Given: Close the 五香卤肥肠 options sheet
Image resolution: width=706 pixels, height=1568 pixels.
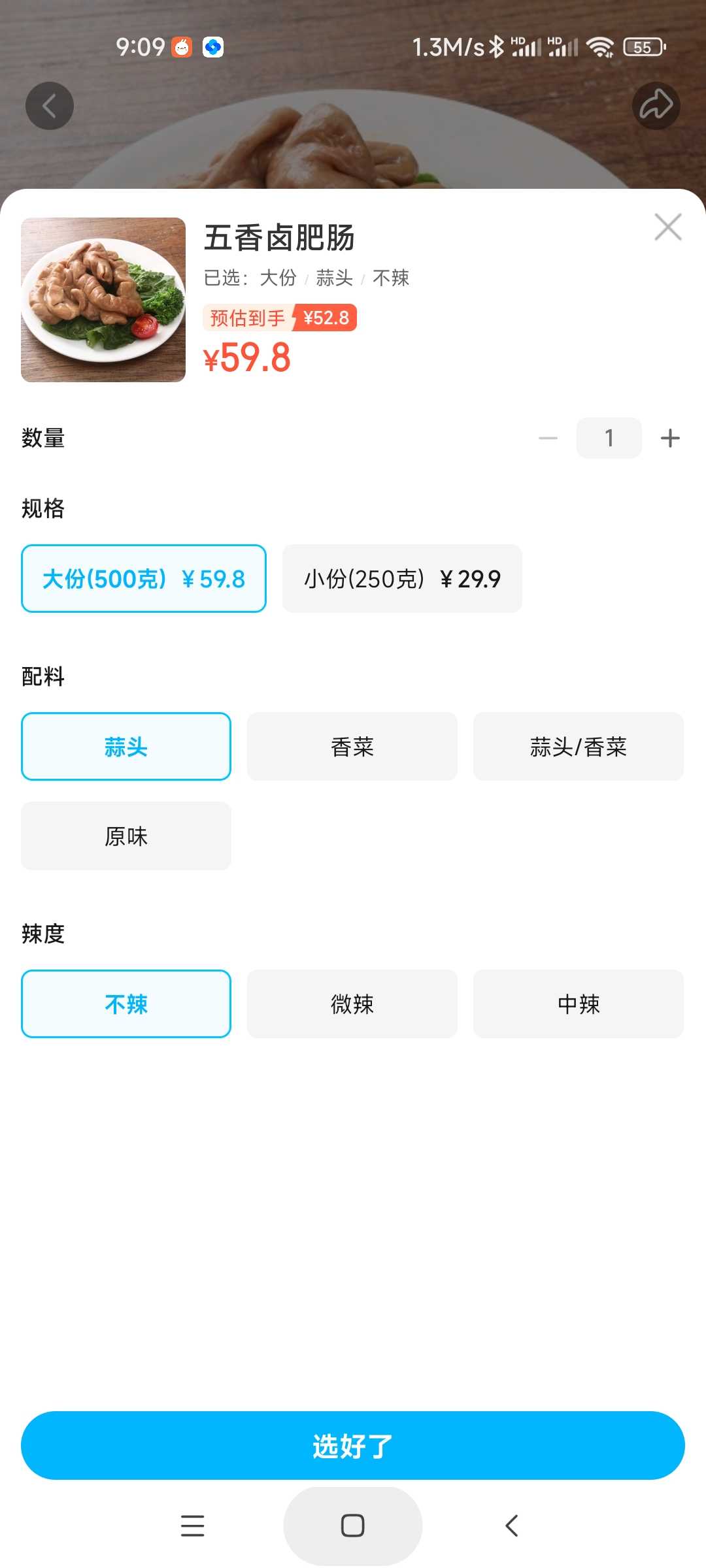Looking at the screenshot, I should [x=667, y=227].
